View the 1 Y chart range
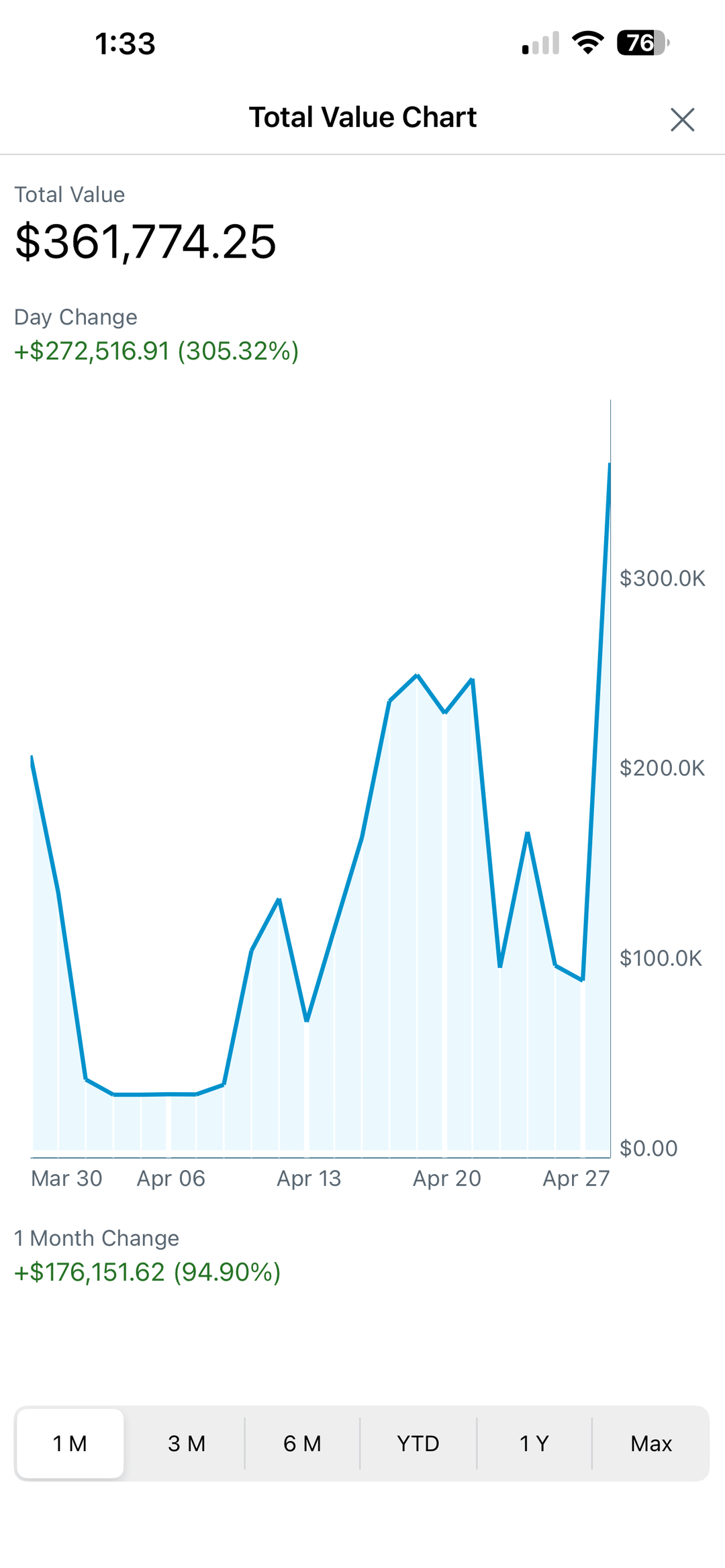Image resolution: width=725 pixels, height=1568 pixels. tap(534, 1443)
